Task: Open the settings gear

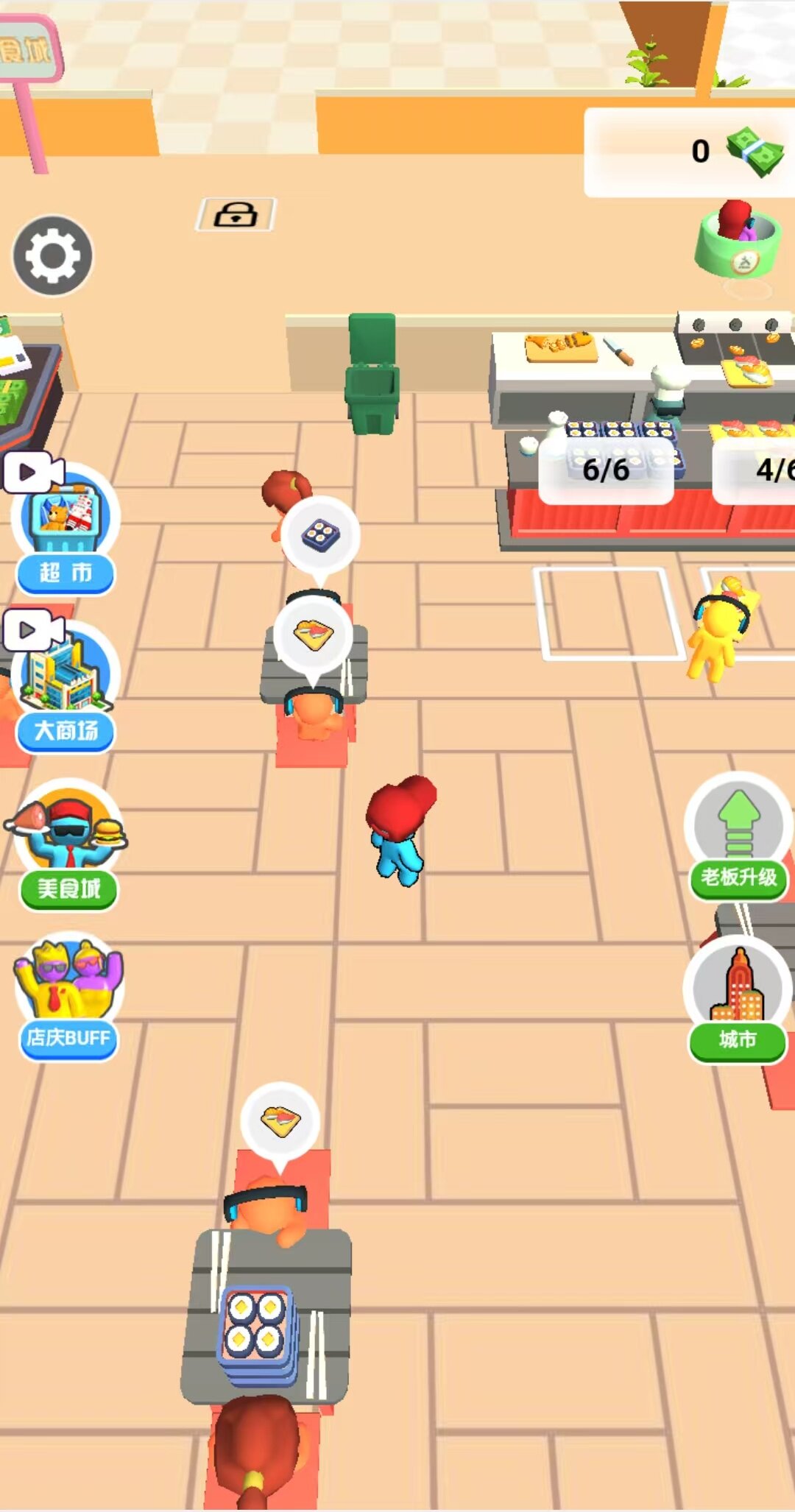Action: [52, 256]
